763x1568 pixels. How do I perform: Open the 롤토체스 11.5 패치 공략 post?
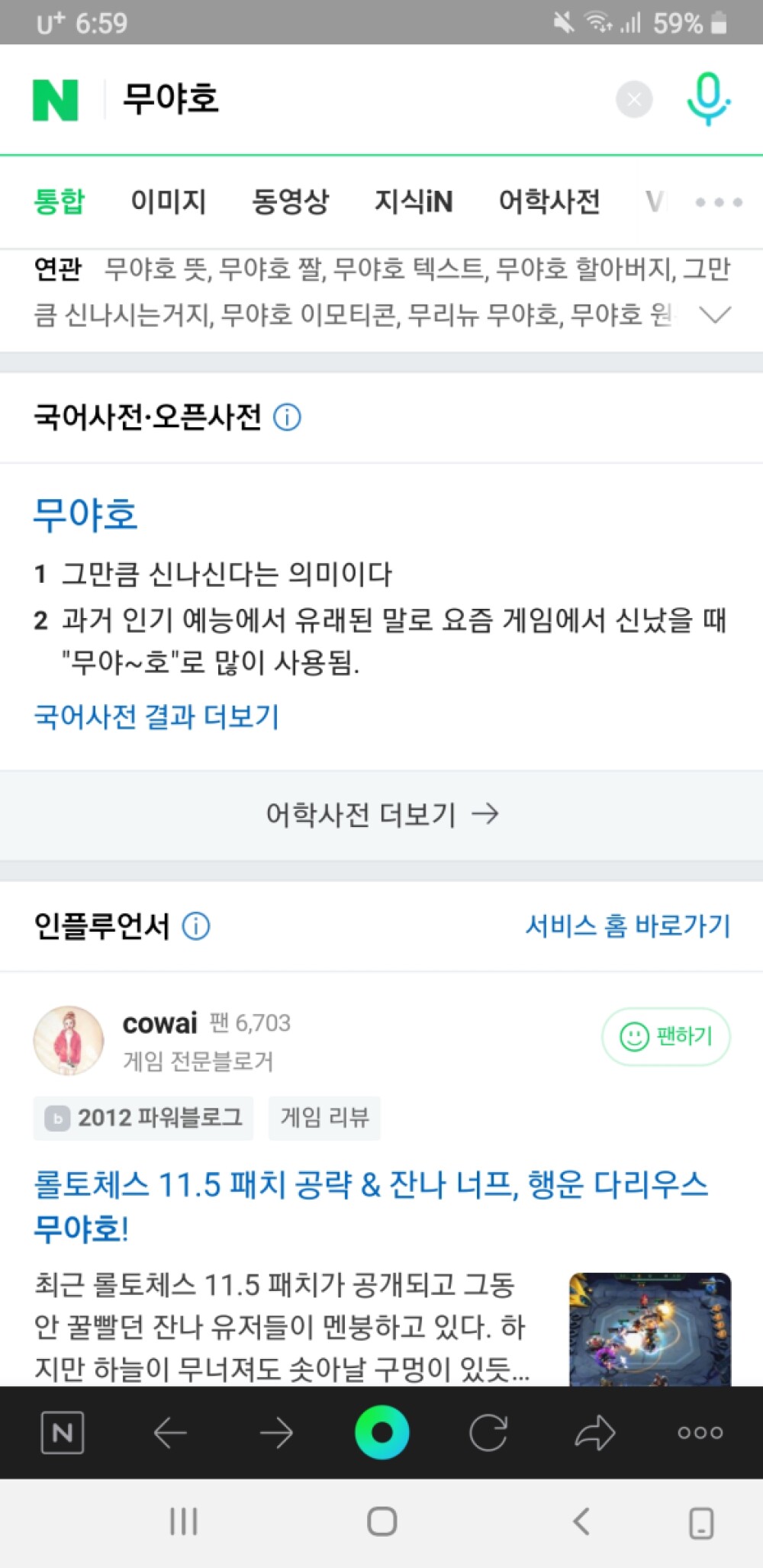(372, 1206)
